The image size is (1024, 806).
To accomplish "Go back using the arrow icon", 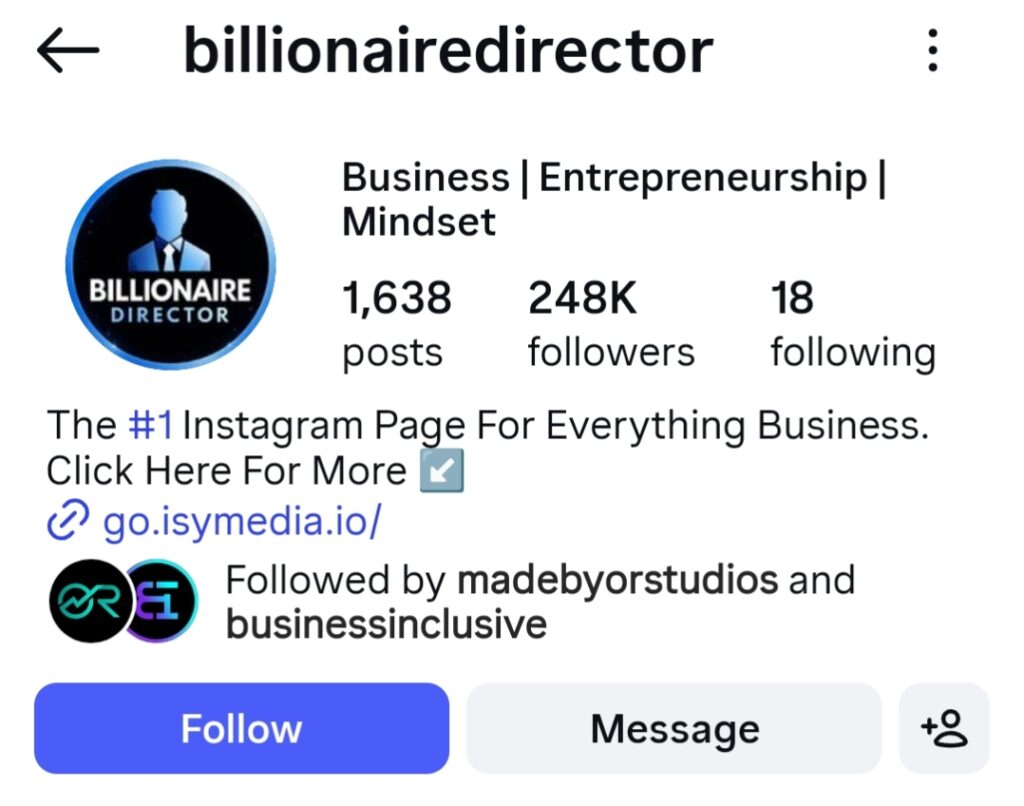I will tap(68, 51).
